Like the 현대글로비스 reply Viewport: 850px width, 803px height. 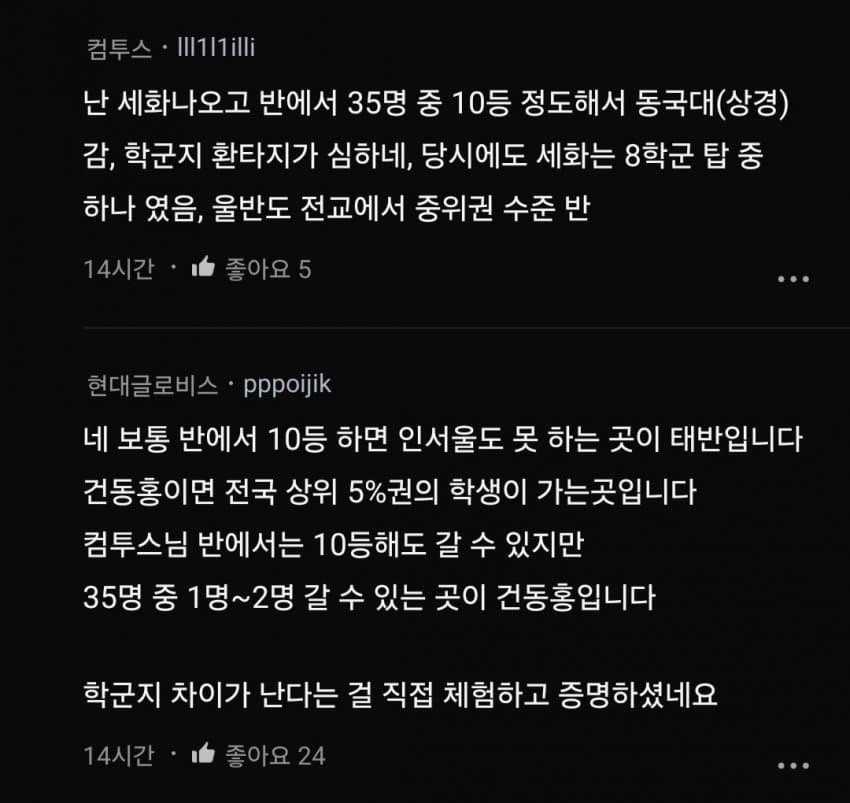click(203, 754)
